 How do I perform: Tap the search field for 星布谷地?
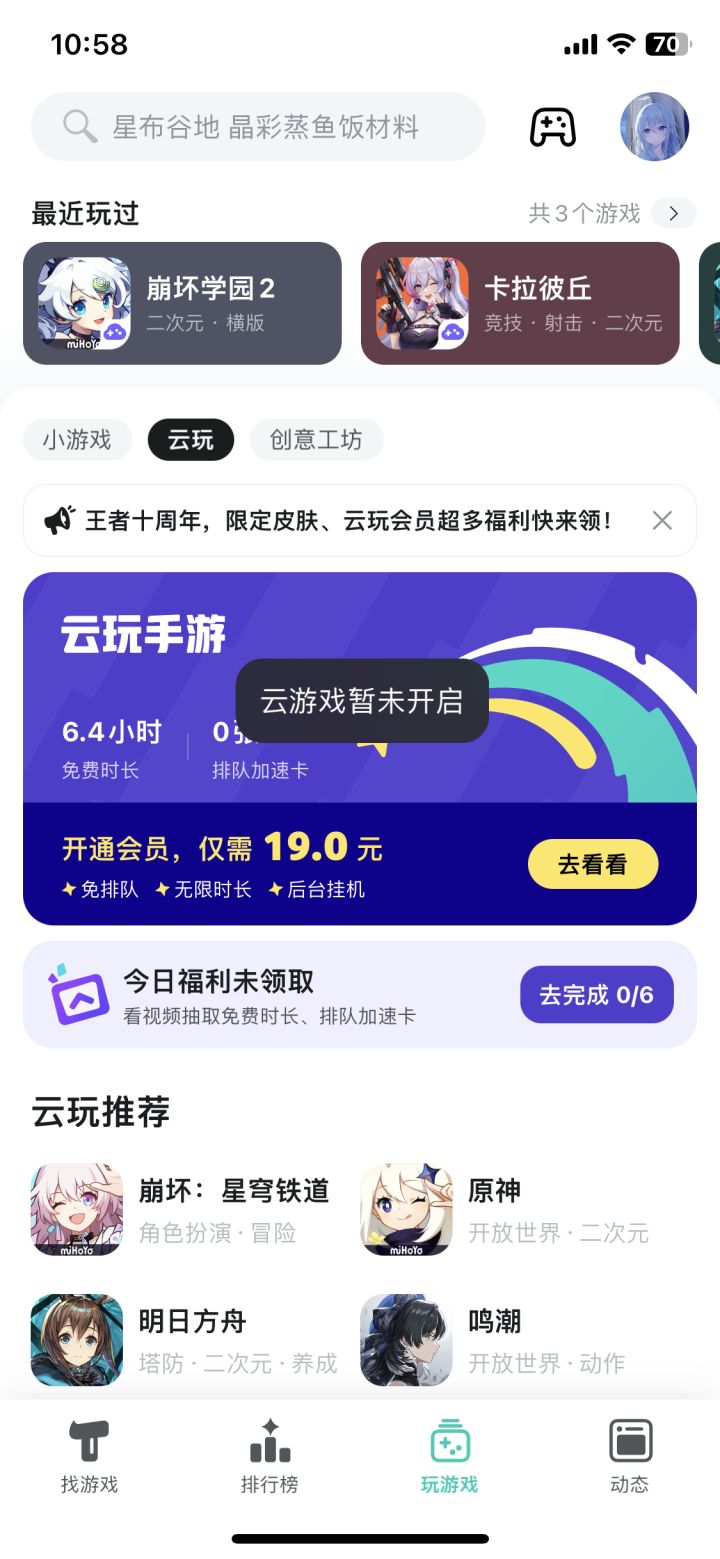[257, 127]
